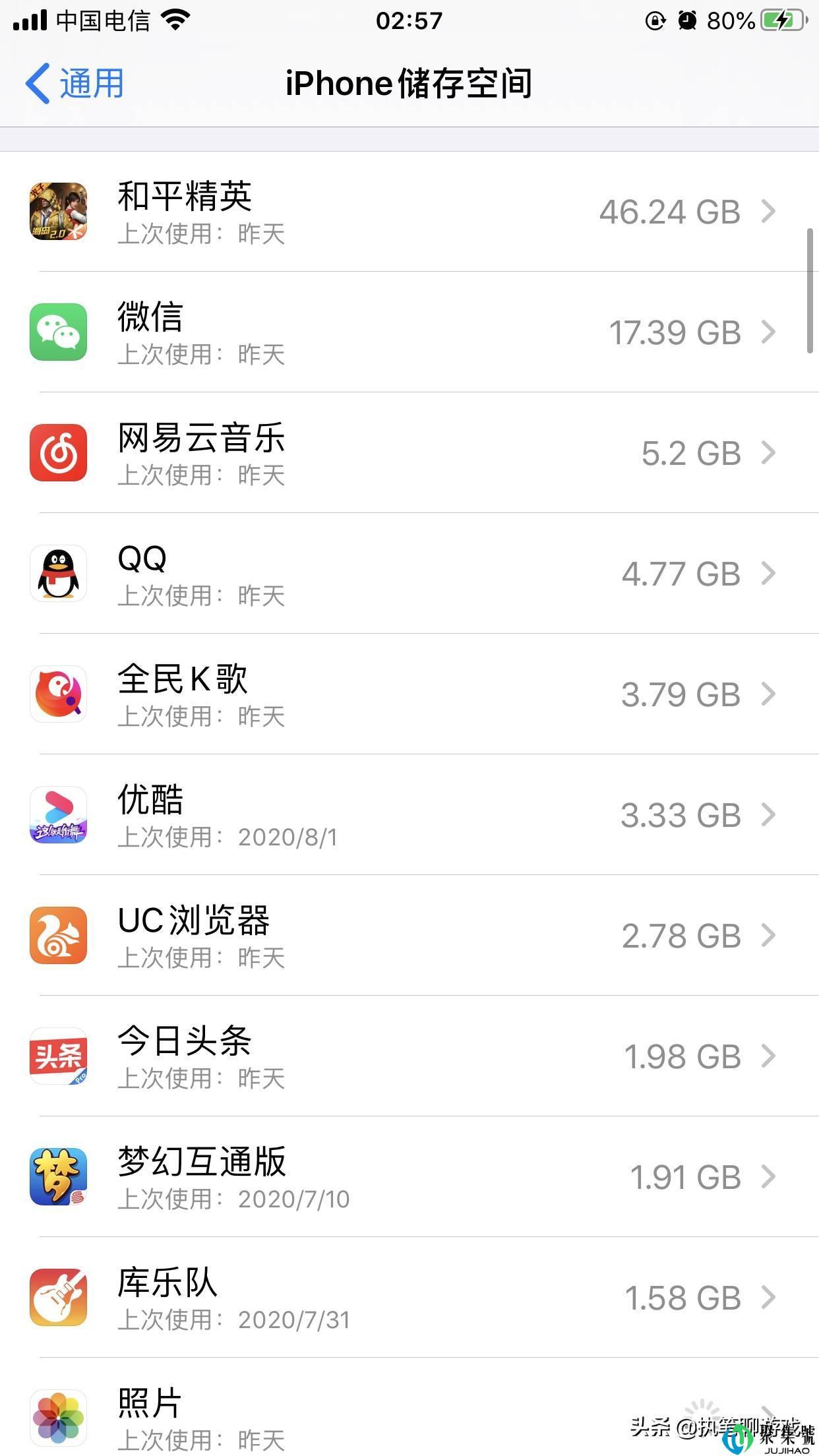View 微信 storage usage
The width and height of the screenshot is (819, 1456).
tap(409, 332)
